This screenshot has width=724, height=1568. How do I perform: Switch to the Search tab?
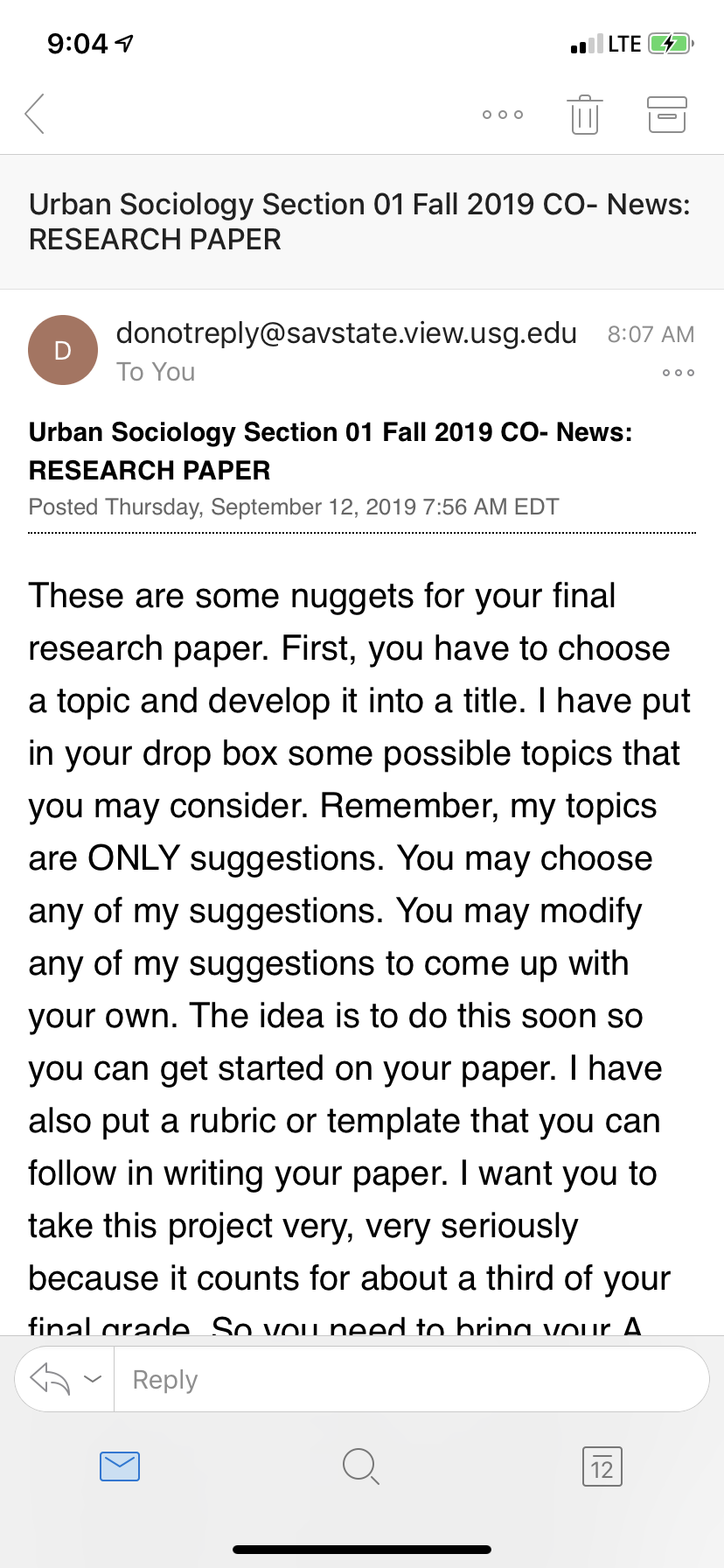360,1466
